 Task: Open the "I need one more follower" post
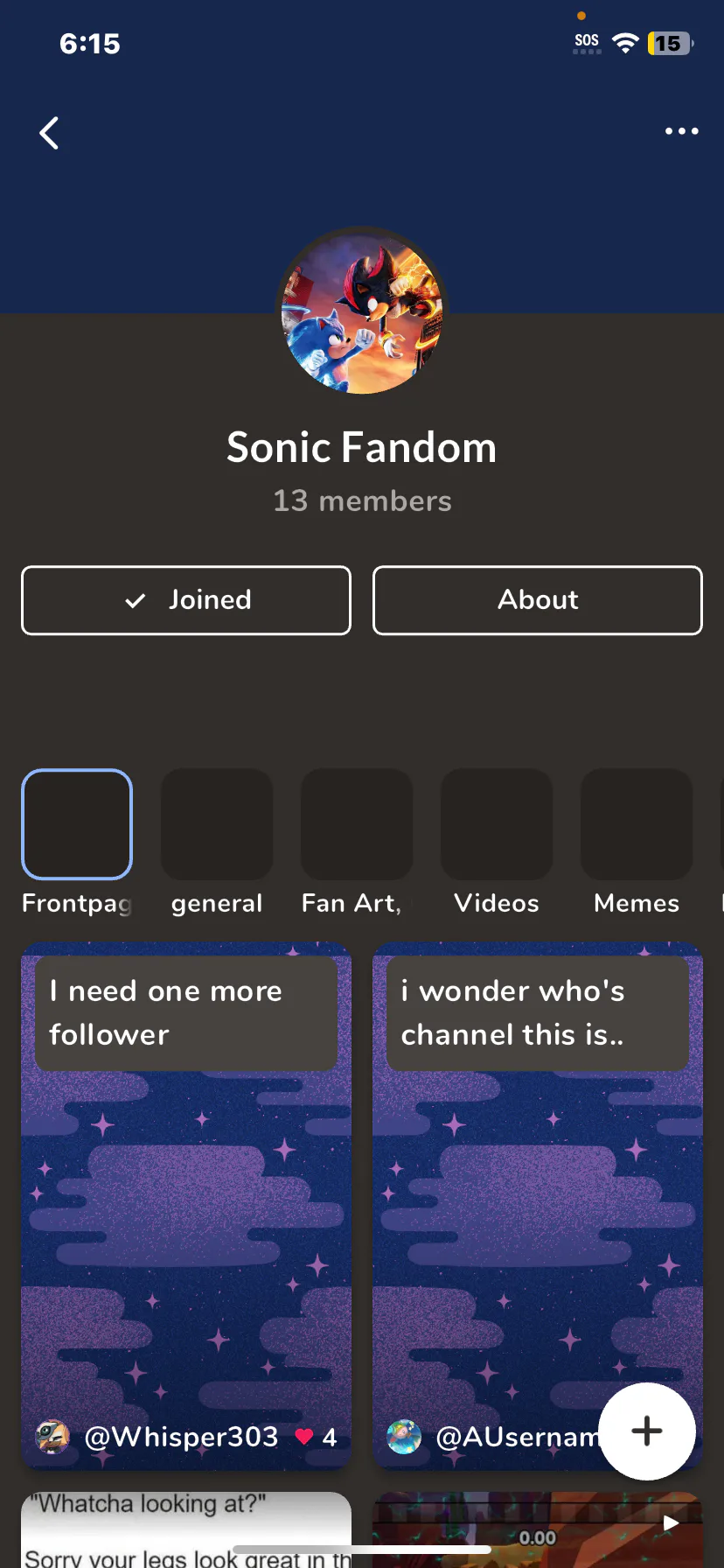pos(186,1207)
